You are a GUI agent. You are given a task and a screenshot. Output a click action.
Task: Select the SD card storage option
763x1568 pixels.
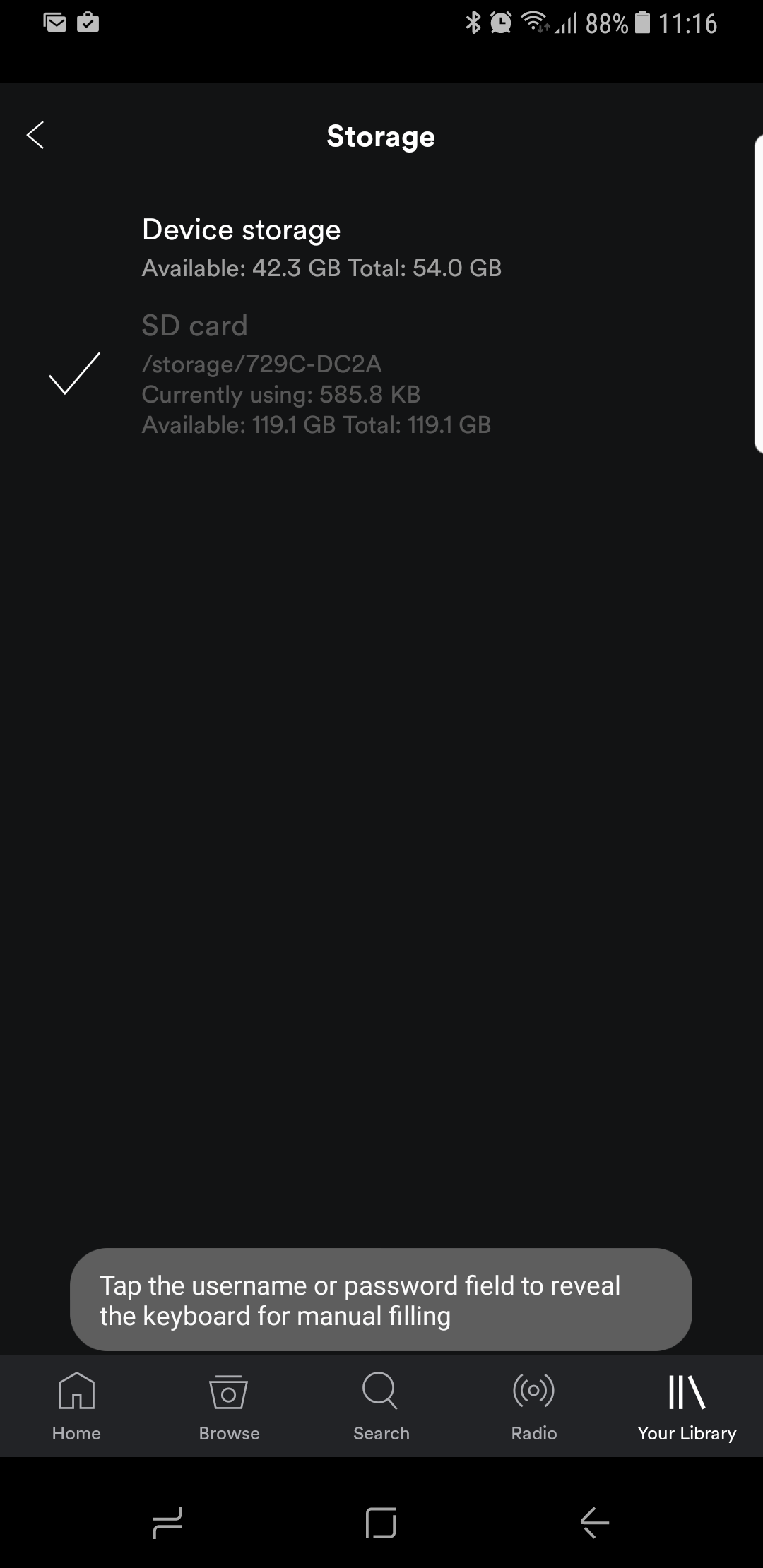point(381,374)
